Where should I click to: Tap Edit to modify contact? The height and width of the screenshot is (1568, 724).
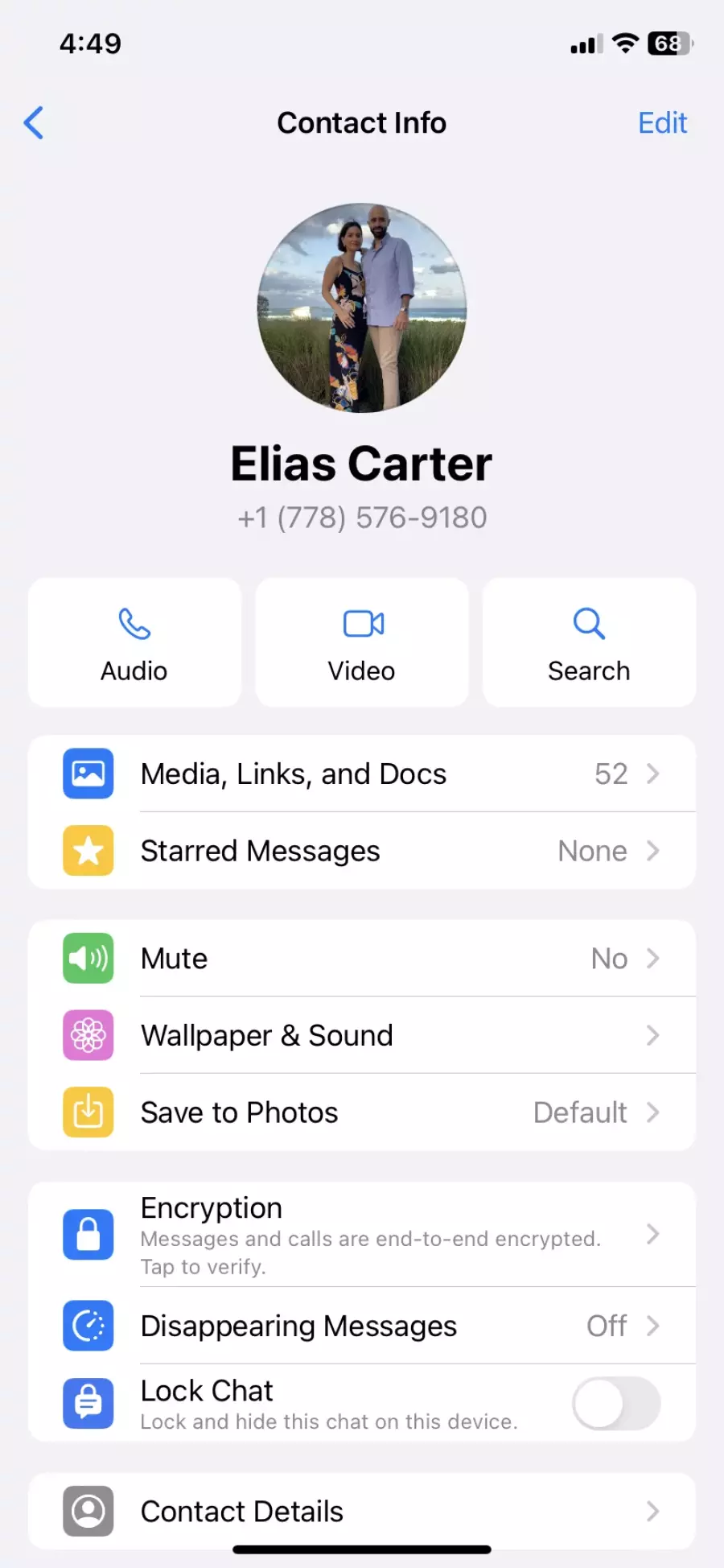click(x=662, y=123)
